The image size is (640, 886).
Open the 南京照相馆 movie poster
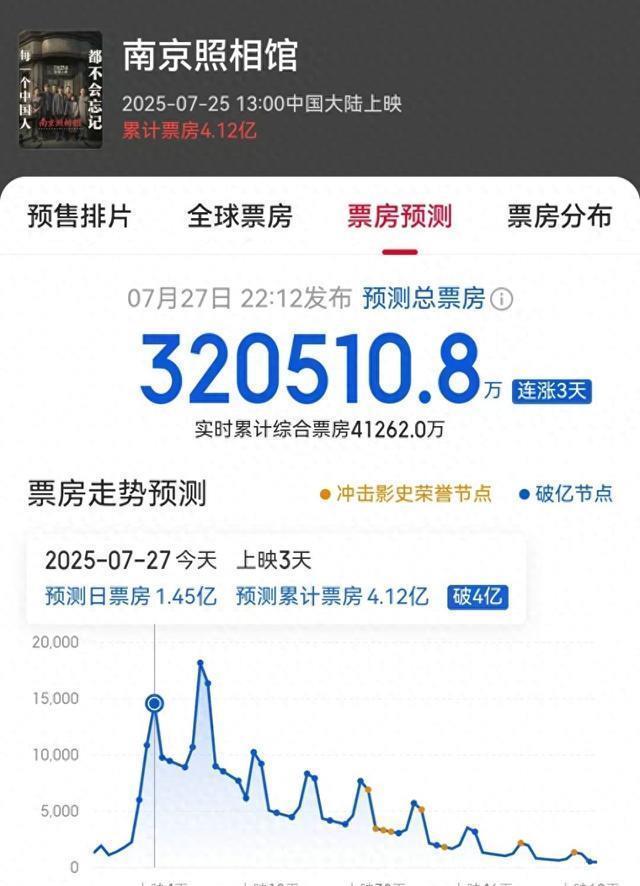(x=61, y=90)
